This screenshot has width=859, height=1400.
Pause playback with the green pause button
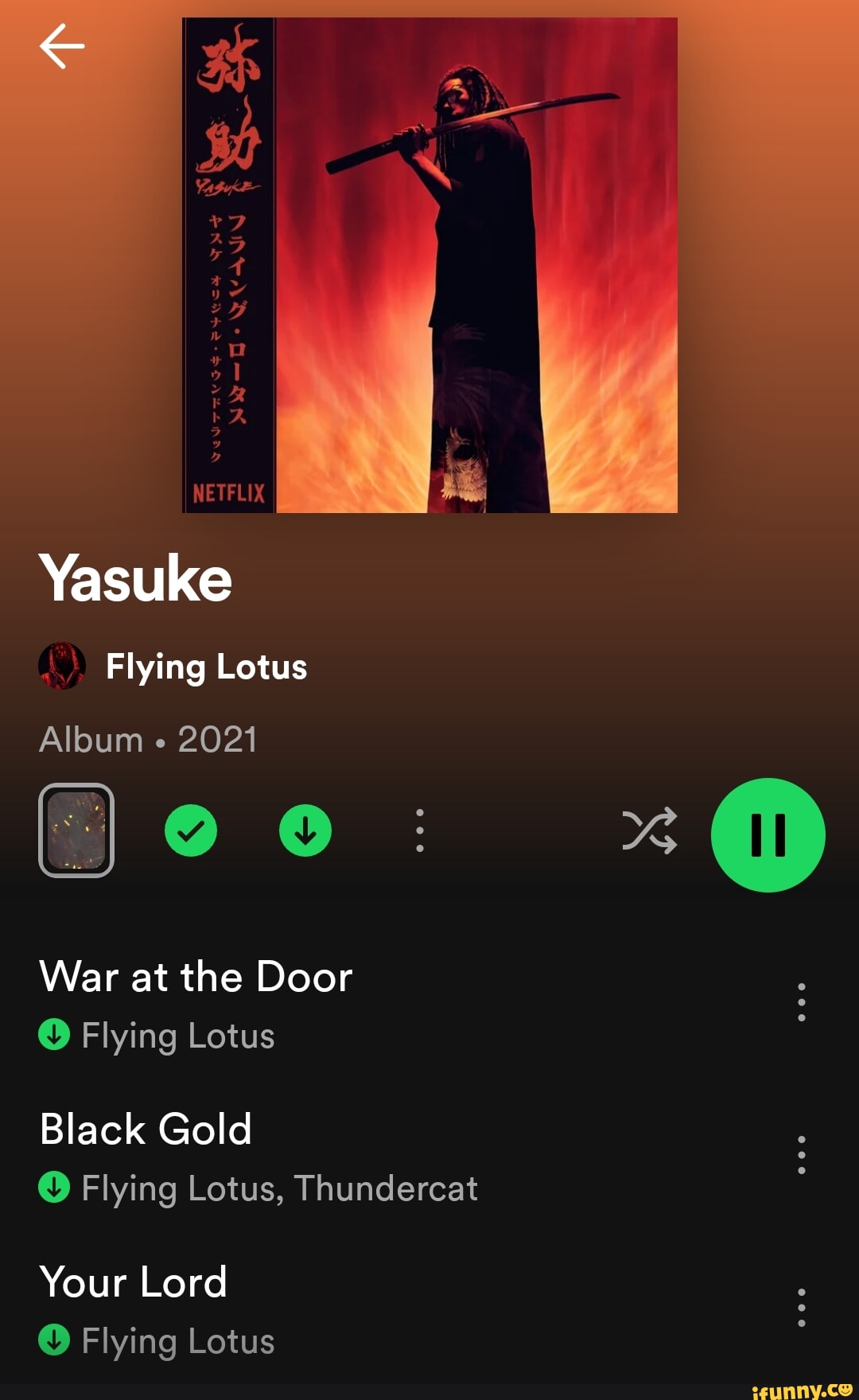(x=768, y=834)
